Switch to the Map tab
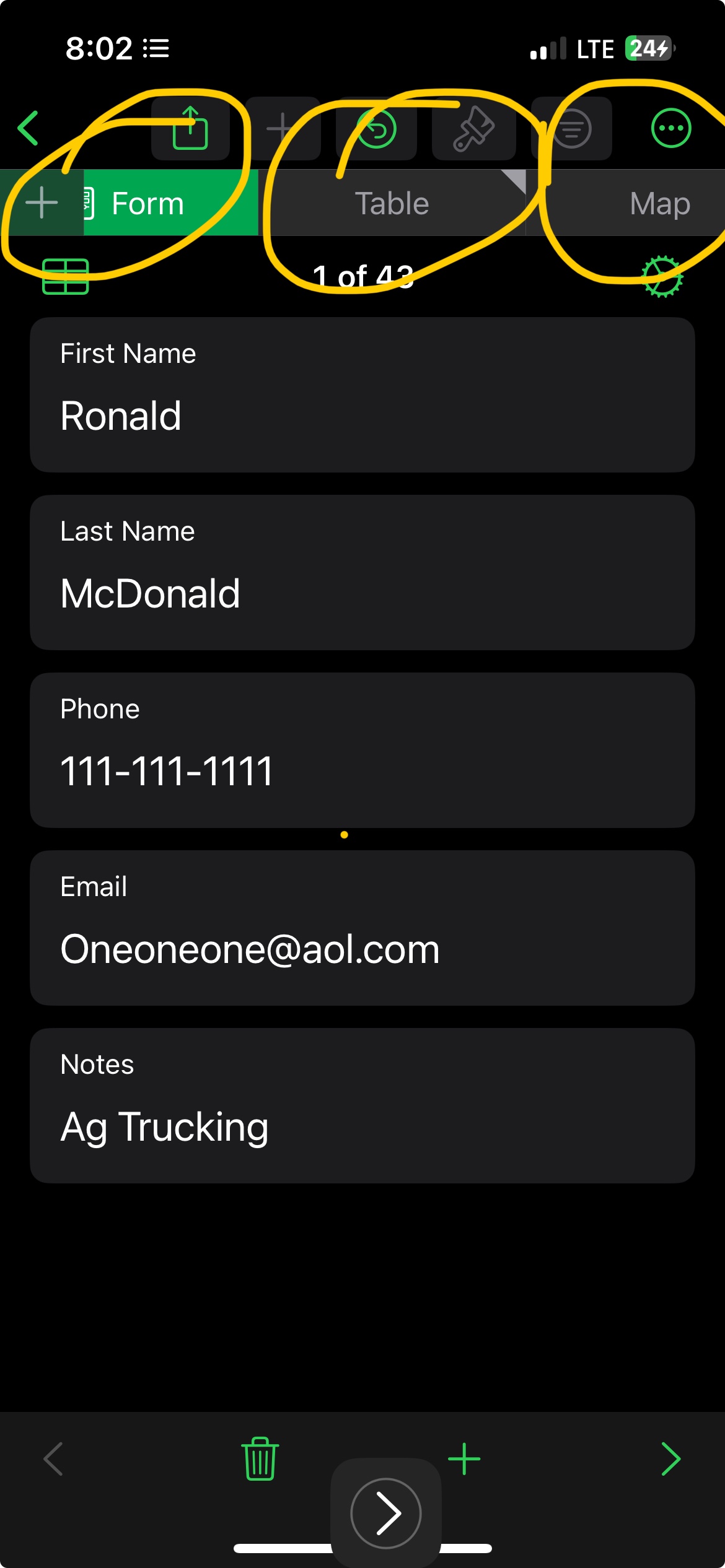The width and height of the screenshot is (725, 1568). coord(659,203)
